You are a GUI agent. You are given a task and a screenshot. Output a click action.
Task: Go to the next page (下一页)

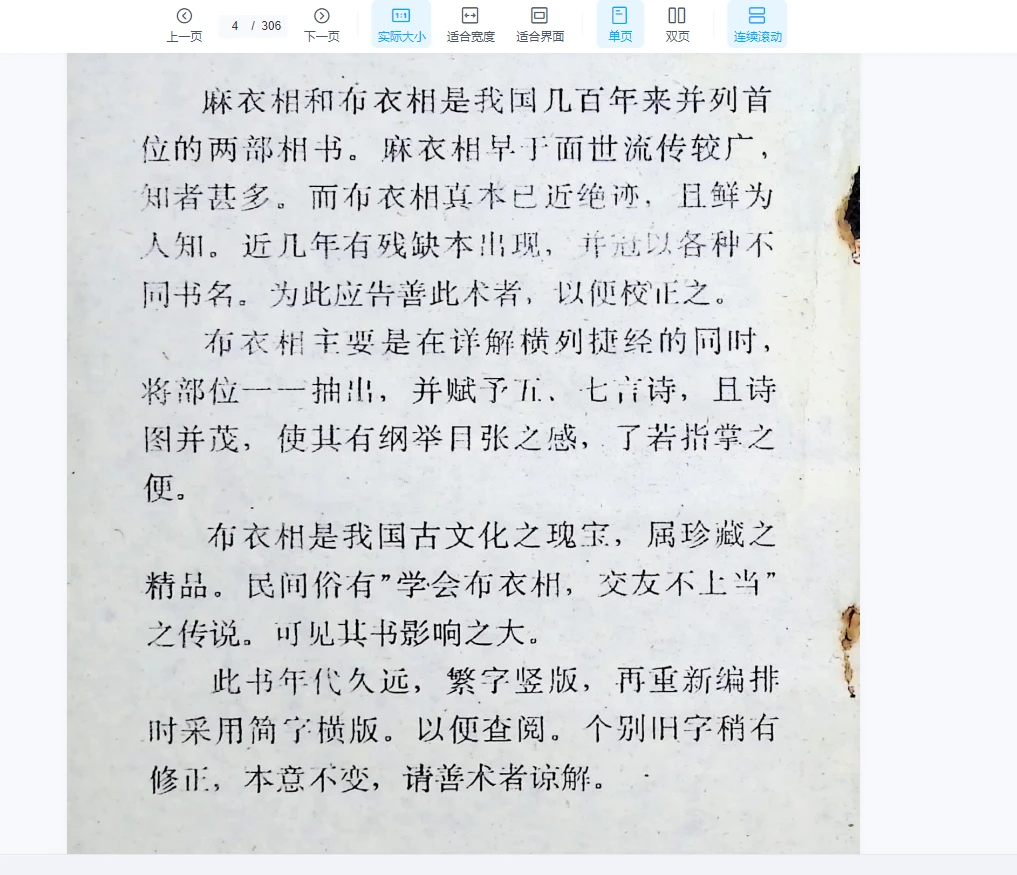321,24
